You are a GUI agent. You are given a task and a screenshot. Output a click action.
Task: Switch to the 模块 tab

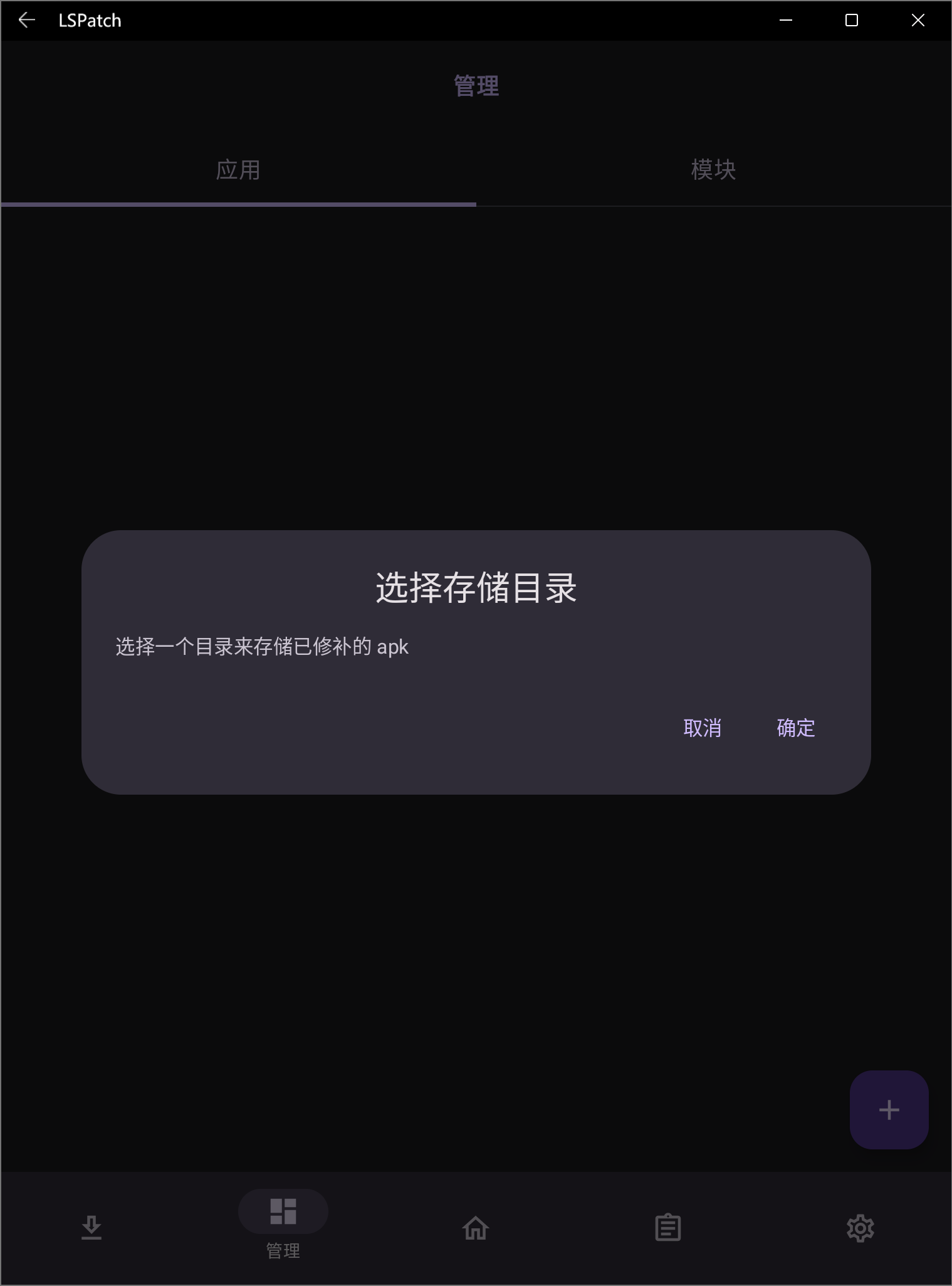point(713,170)
